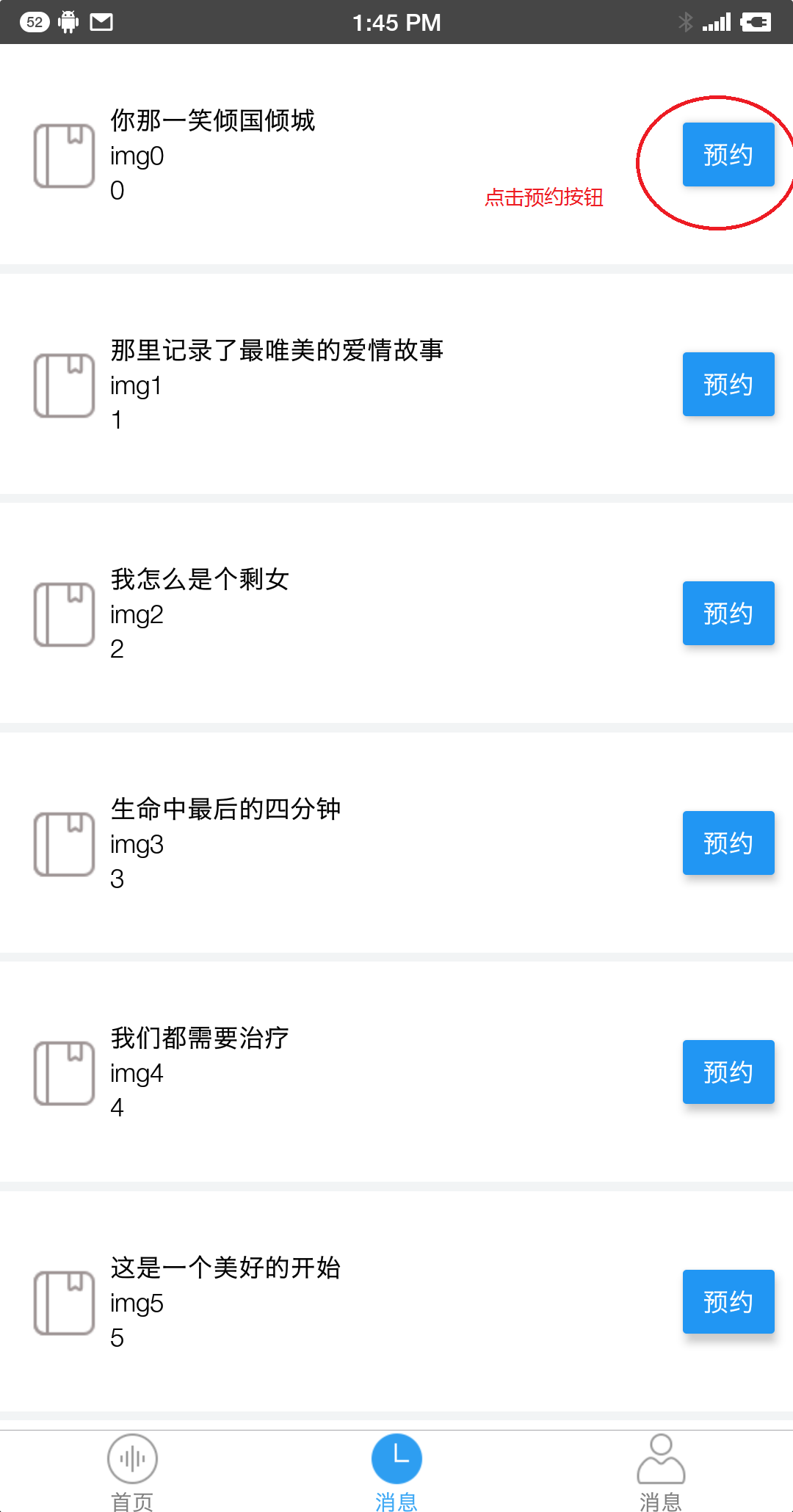Viewport: 793px width, 1512px height.
Task: View the 这是一个美好的开始 entry
Action: click(225, 1268)
